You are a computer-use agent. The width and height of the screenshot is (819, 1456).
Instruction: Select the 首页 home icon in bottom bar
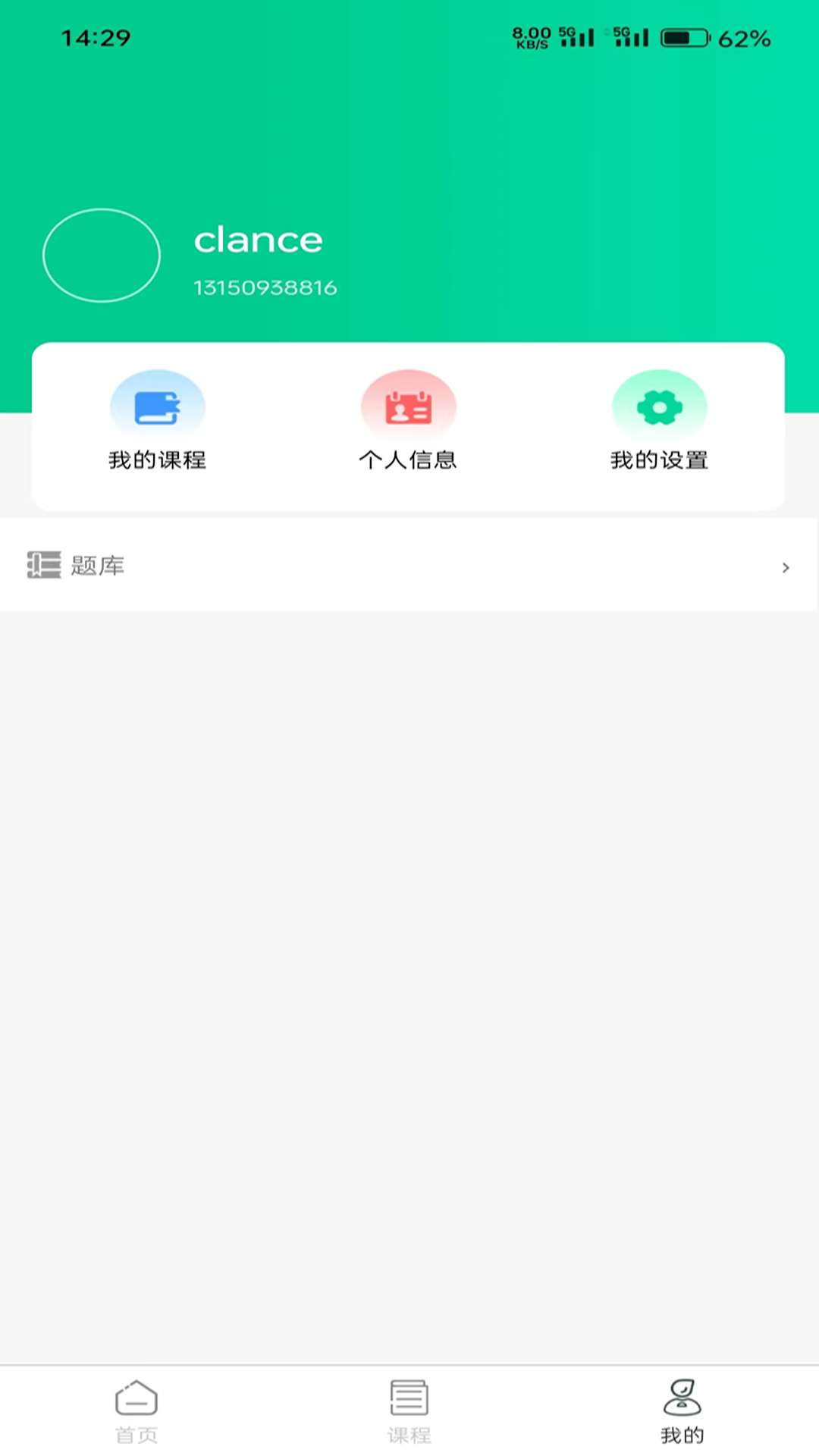point(136,1399)
